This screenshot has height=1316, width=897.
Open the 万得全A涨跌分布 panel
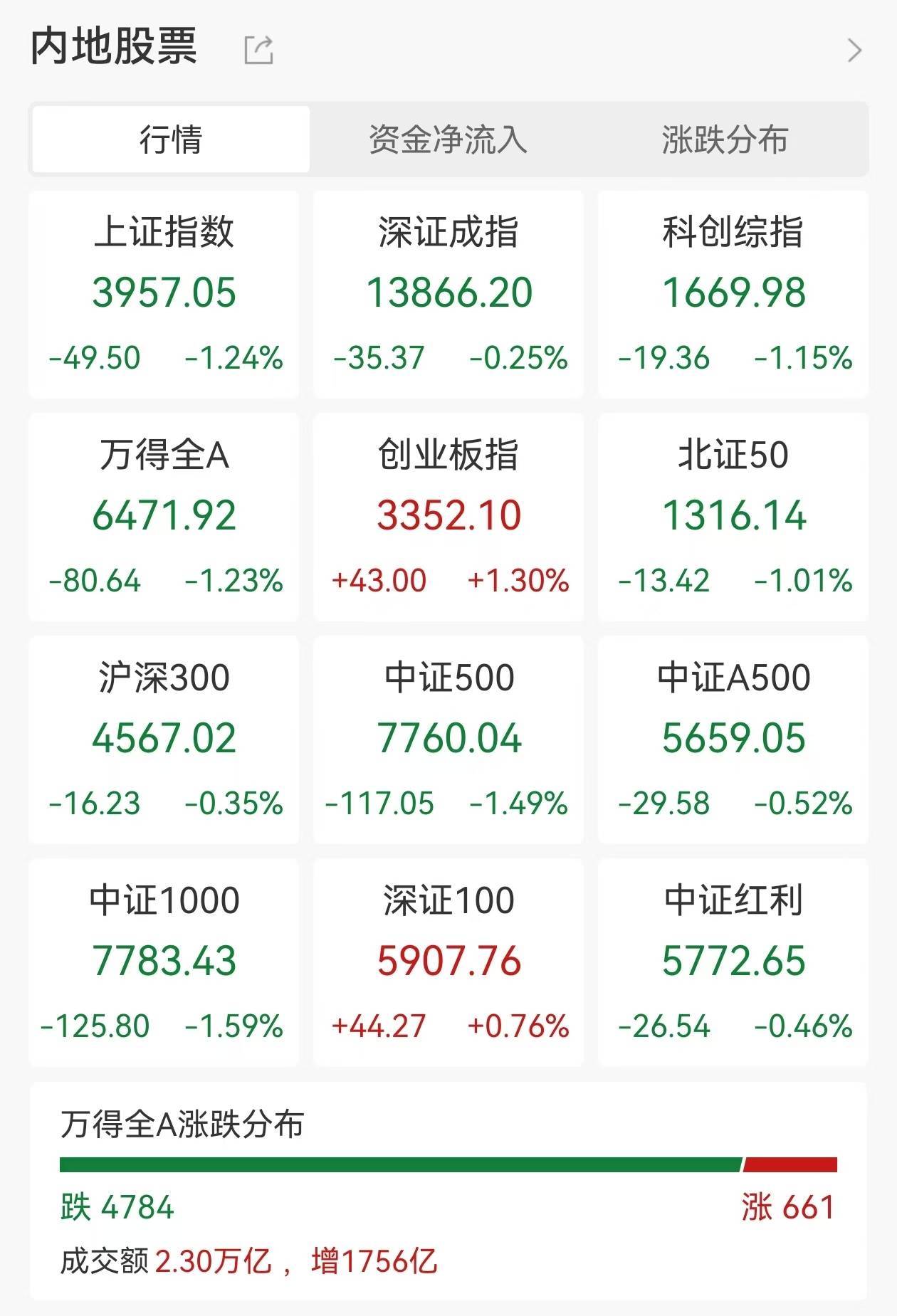tap(448, 1190)
